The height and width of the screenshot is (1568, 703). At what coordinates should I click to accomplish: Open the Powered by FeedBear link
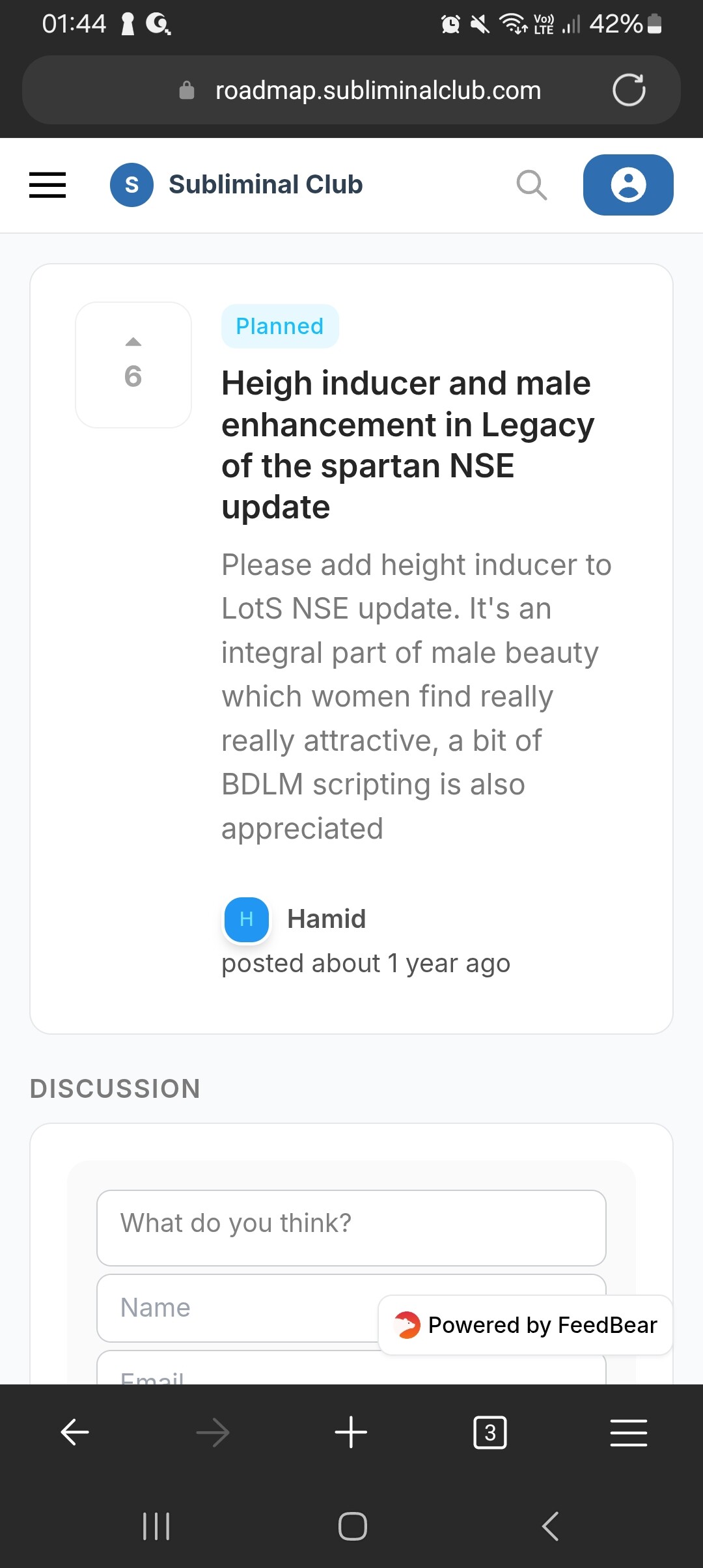click(525, 1325)
